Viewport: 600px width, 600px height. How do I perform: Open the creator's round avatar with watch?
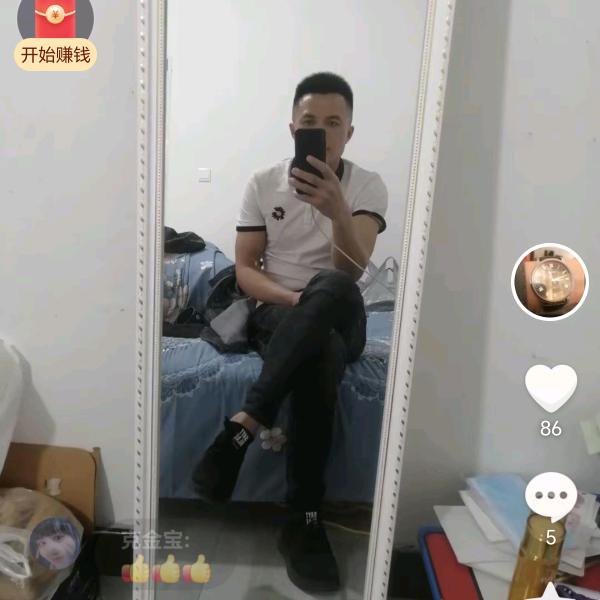(550, 282)
